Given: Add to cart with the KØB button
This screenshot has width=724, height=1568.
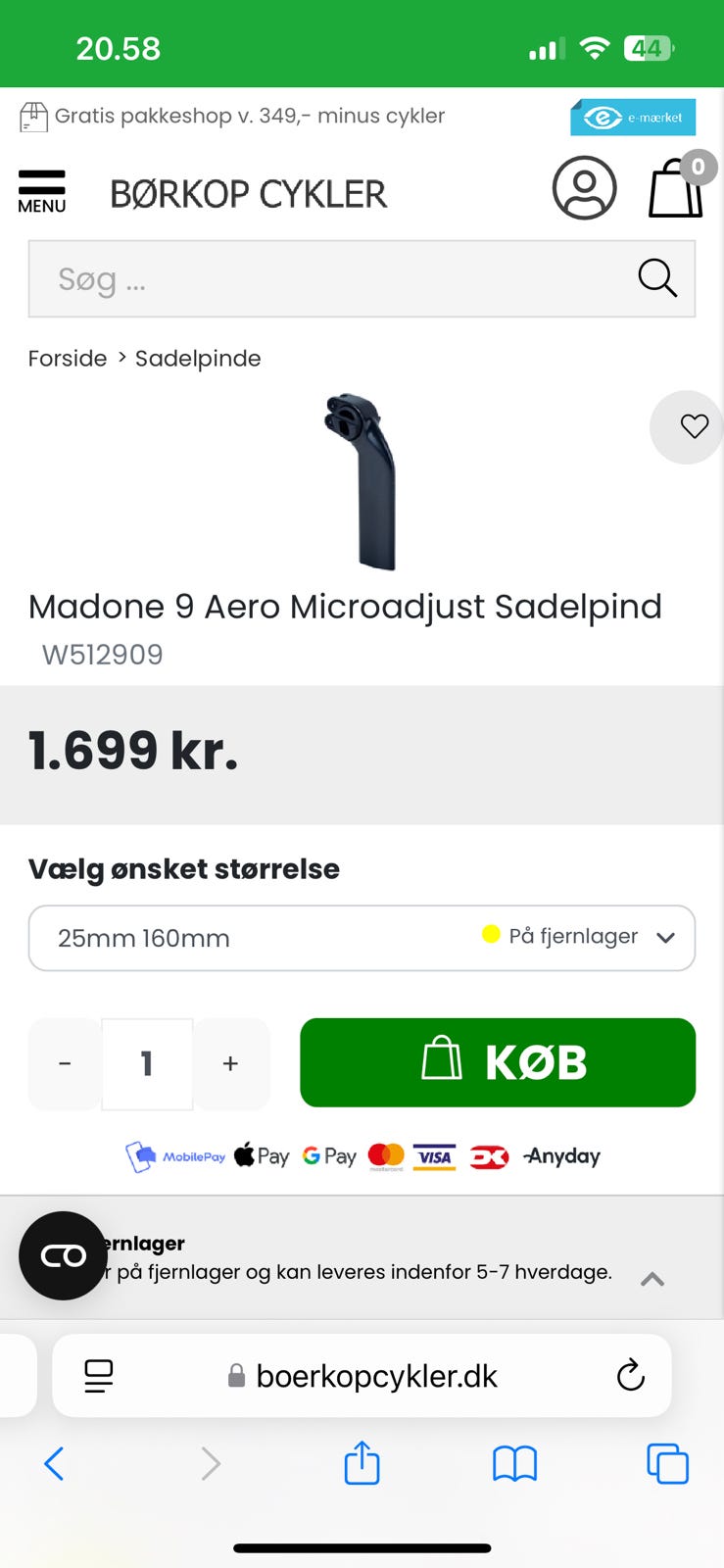Looking at the screenshot, I should 498,1062.
